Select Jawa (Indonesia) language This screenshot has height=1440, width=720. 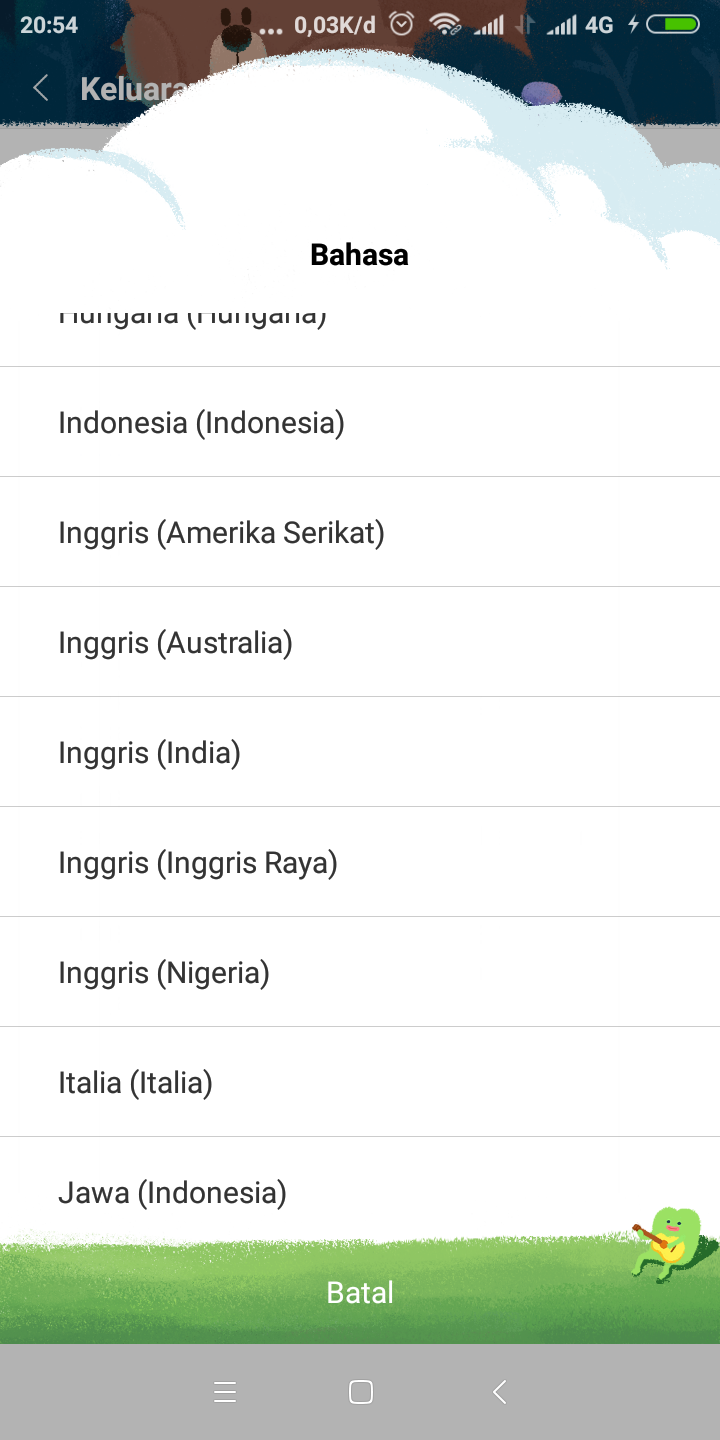(x=172, y=1192)
